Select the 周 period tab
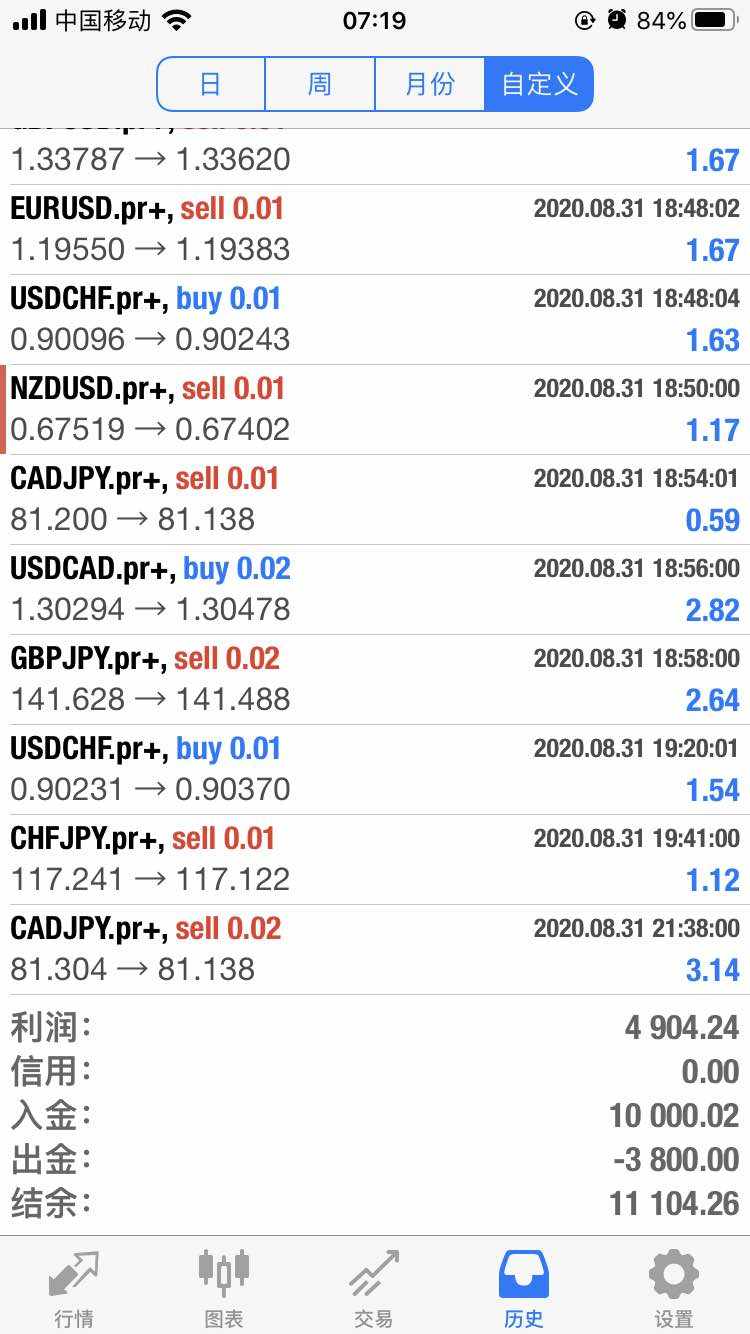The image size is (750, 1334). click(320, 84)
